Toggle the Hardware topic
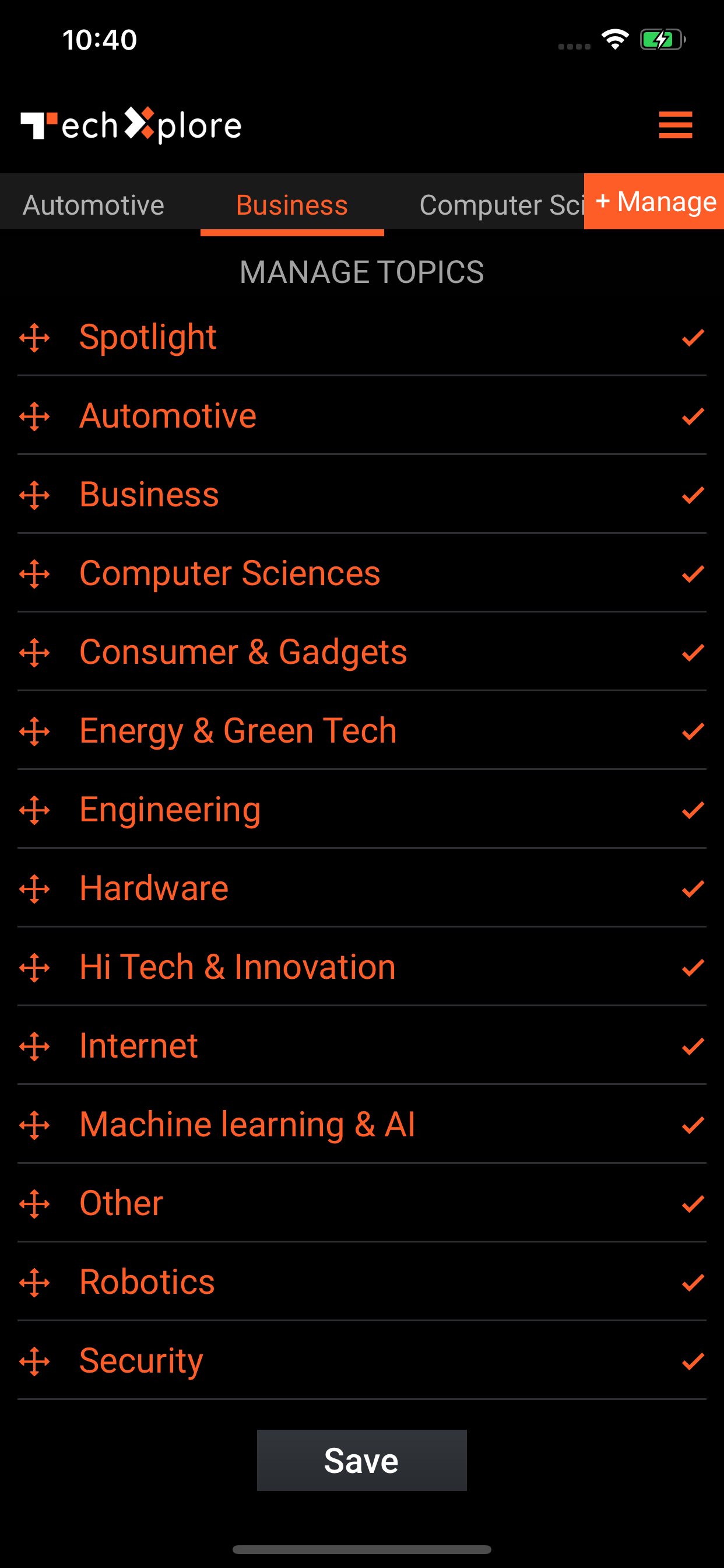Viewport: 724px width, 1568px height. (693, 890)
